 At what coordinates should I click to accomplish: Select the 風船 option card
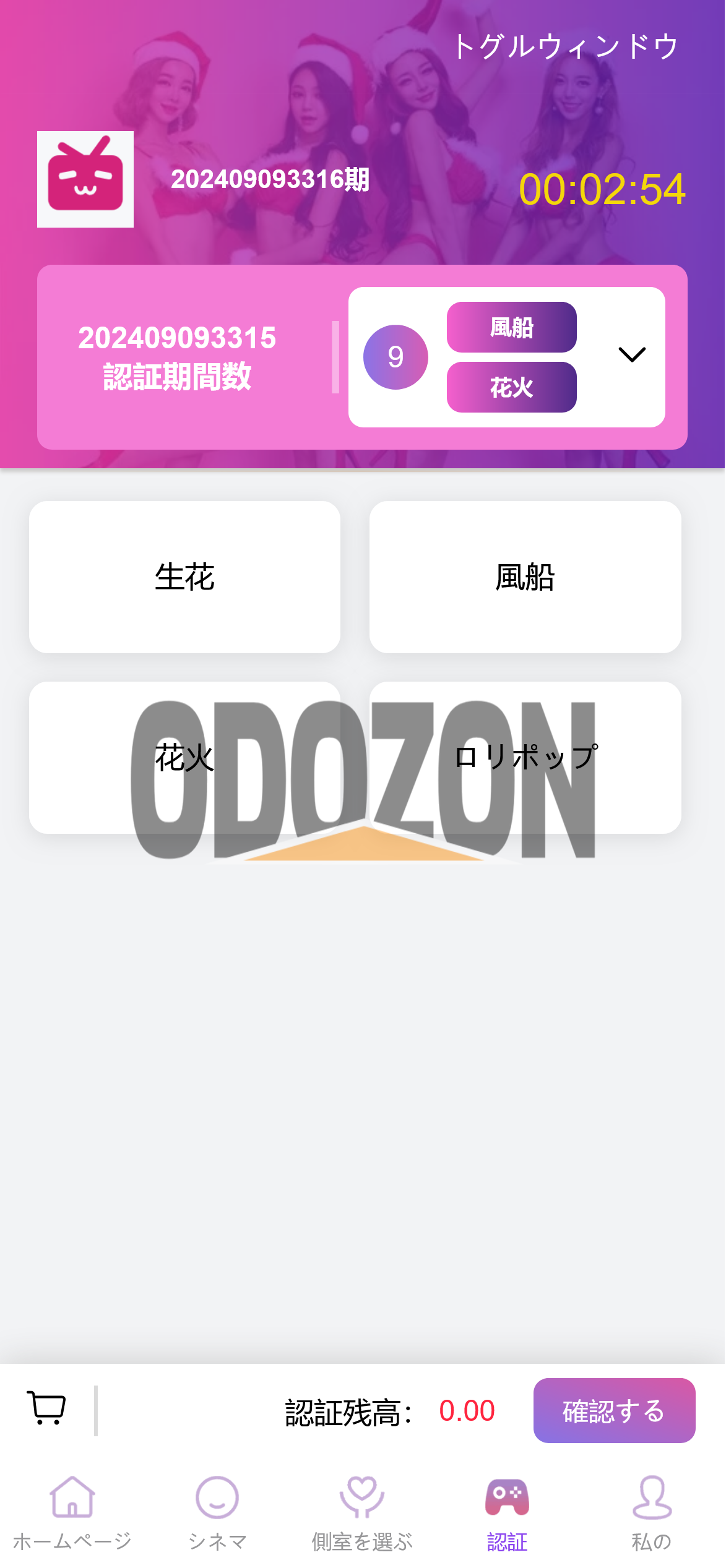525,577
